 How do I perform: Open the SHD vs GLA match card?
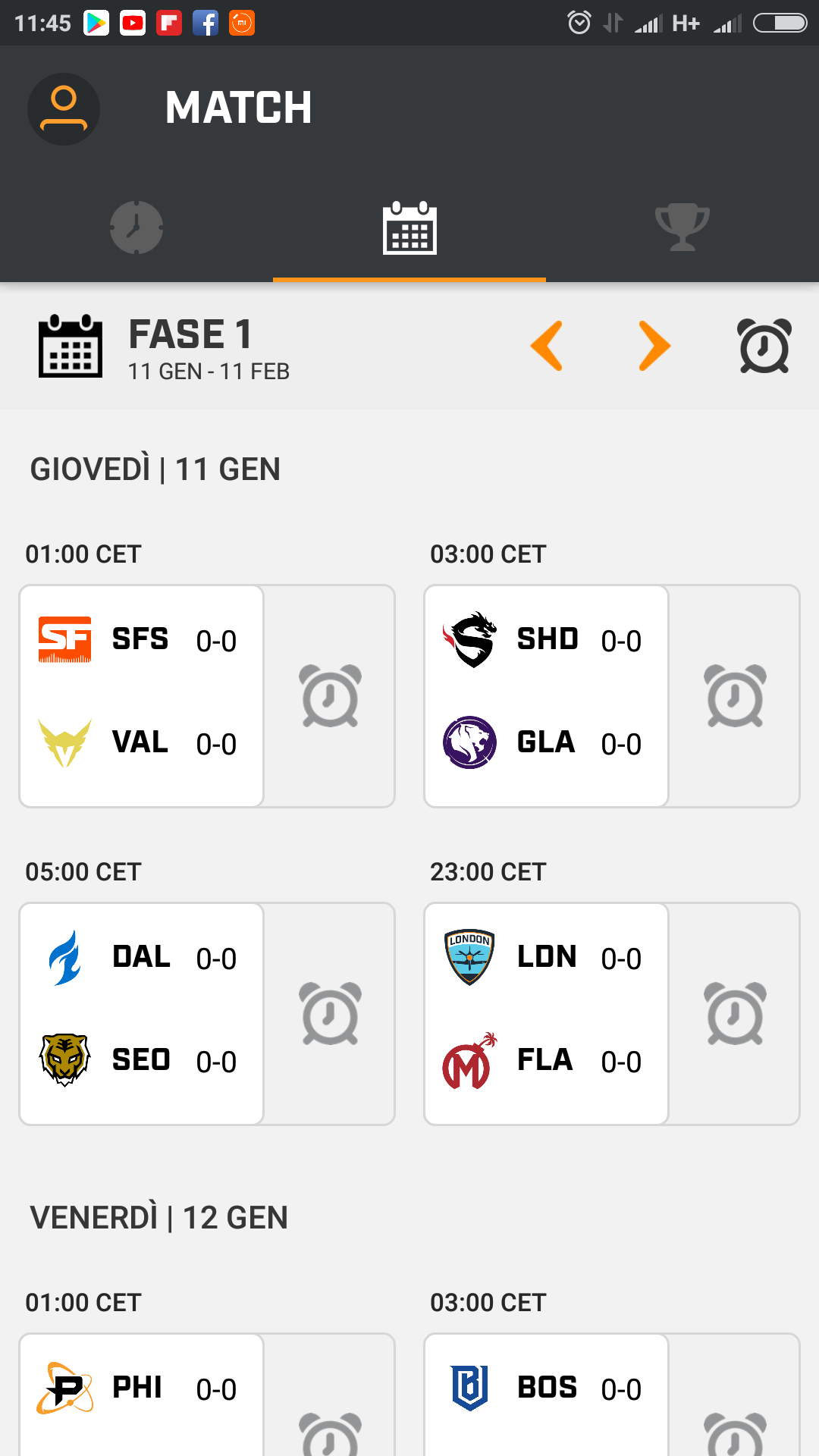[547, 696]
